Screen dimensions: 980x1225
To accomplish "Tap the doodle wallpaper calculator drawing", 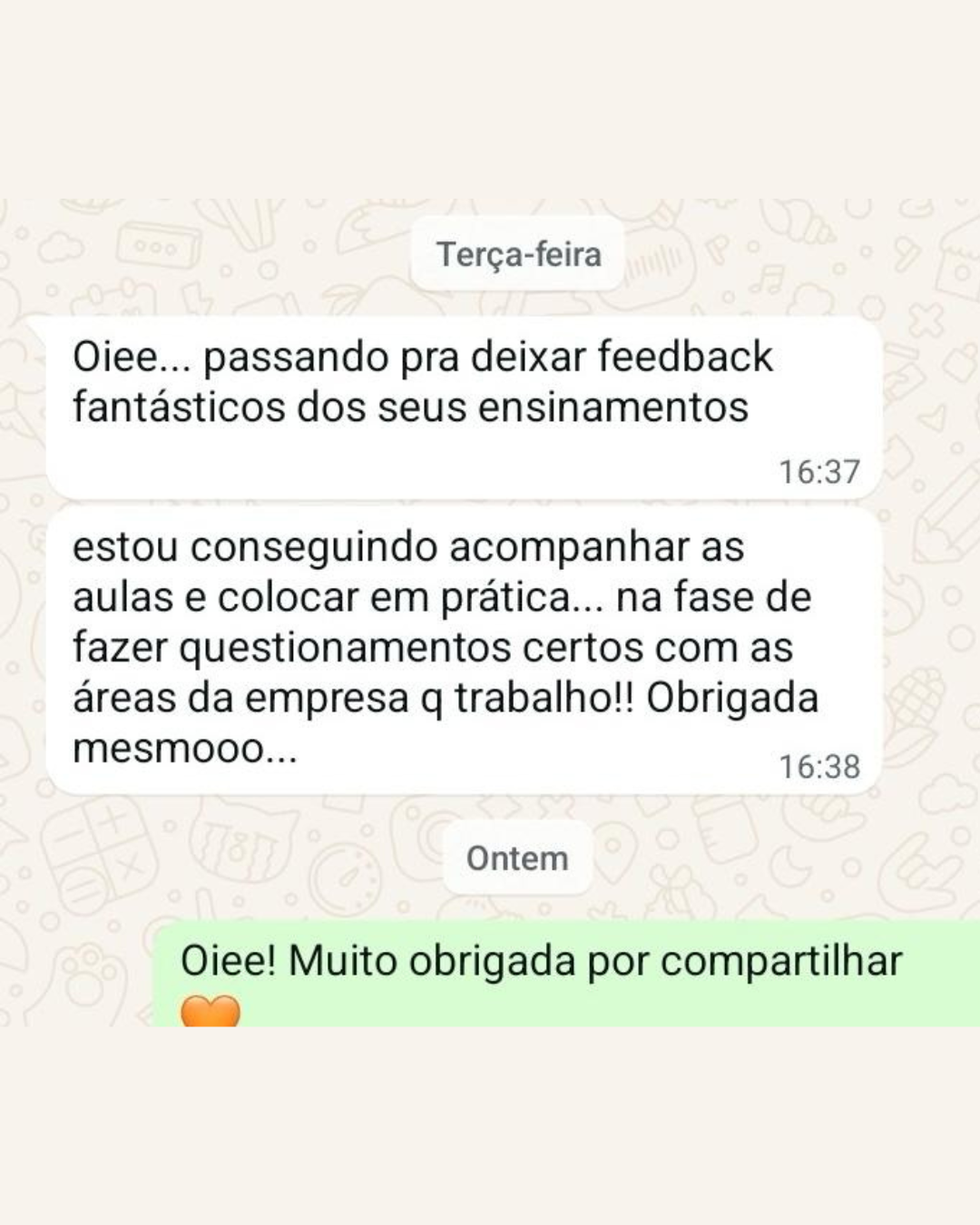I will (103, 851).
